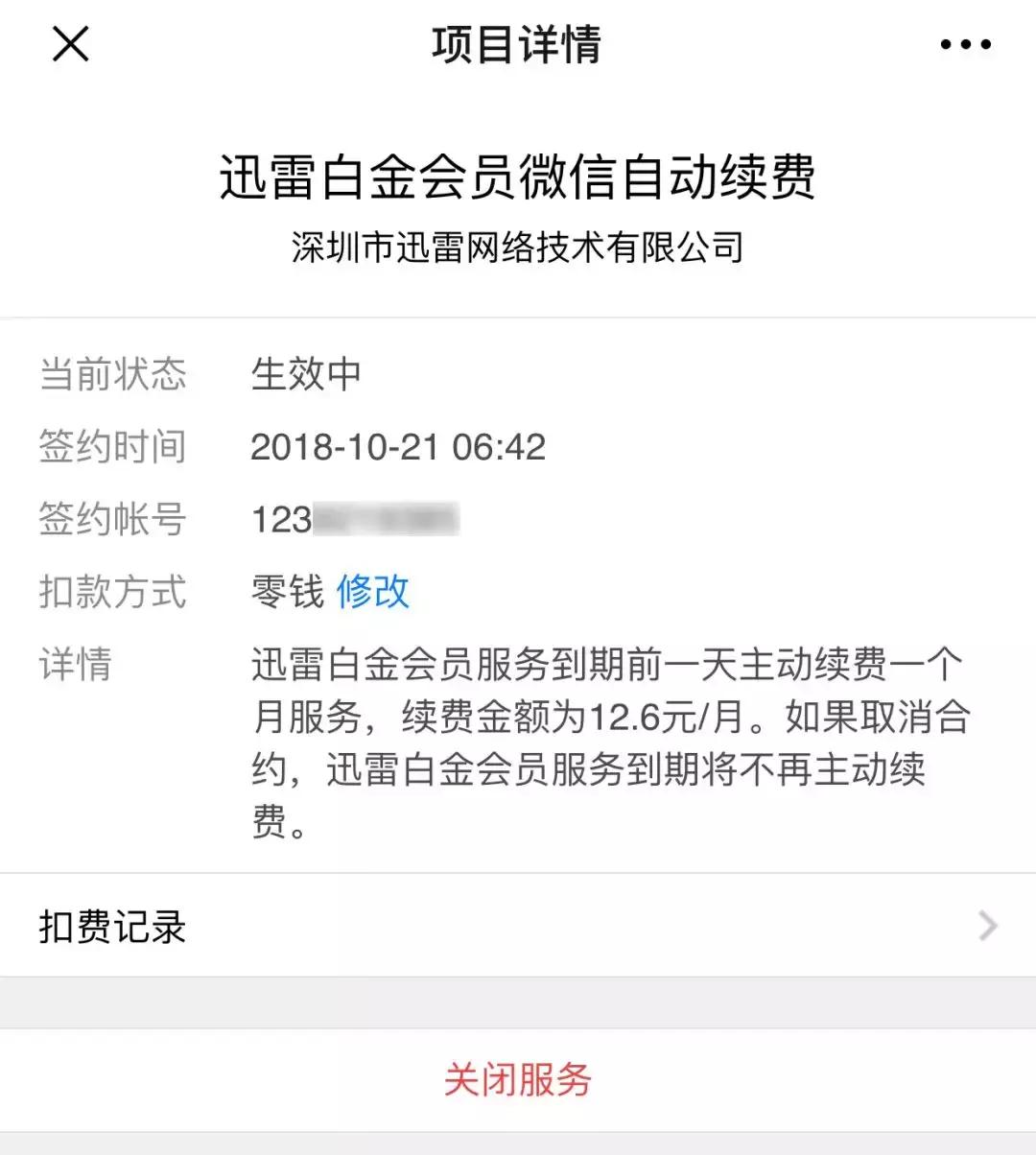Select the 签约时间 field label
The image size is (1036, 1155).
point(112,446)
